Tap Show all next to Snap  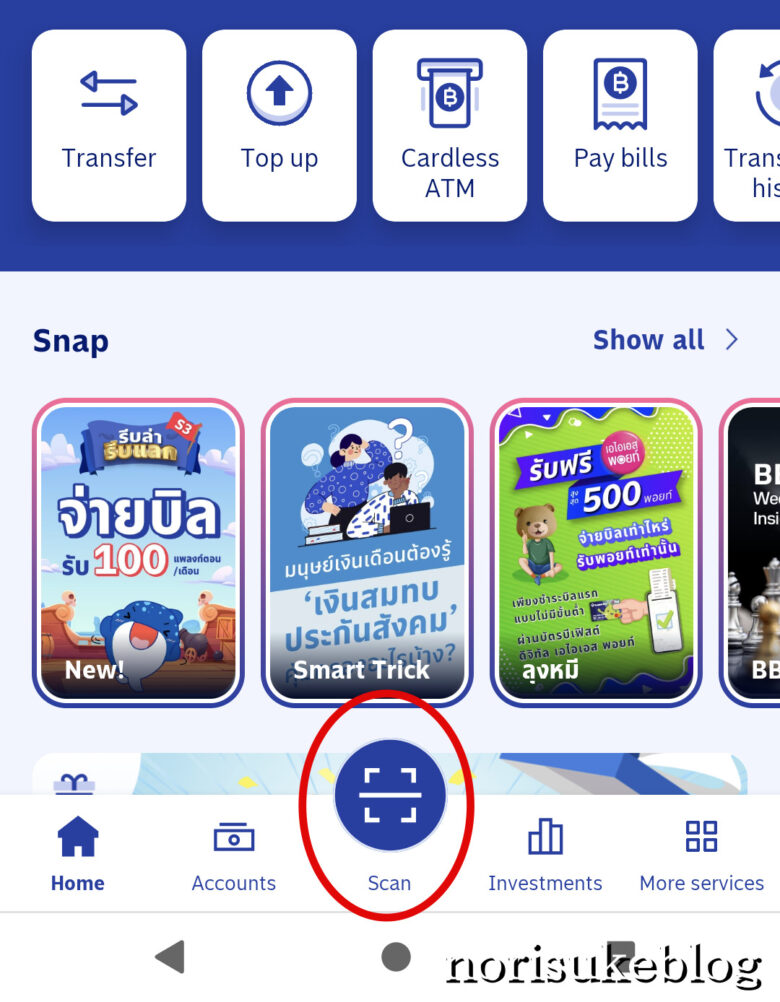click(665, 340)
